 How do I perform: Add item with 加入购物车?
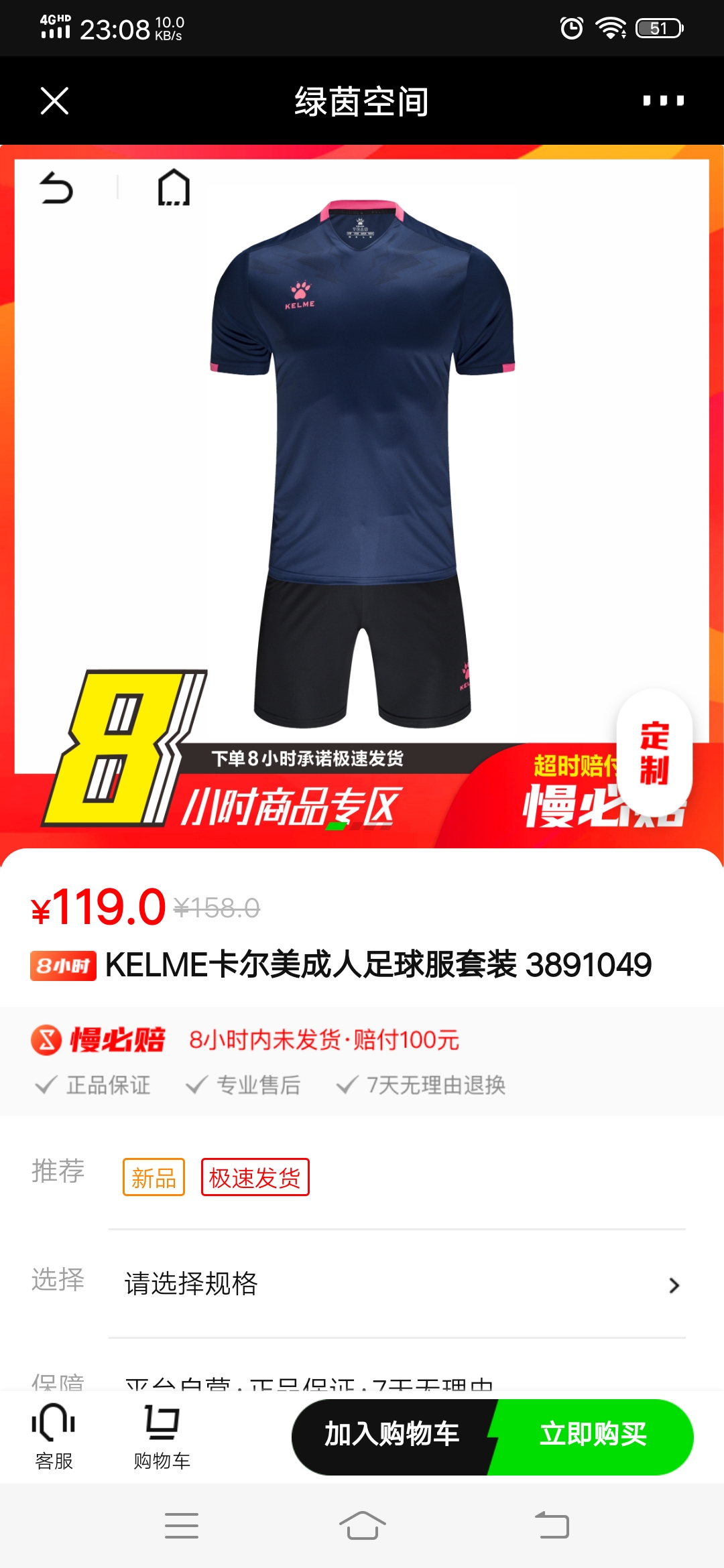(x=392, y=1435)
